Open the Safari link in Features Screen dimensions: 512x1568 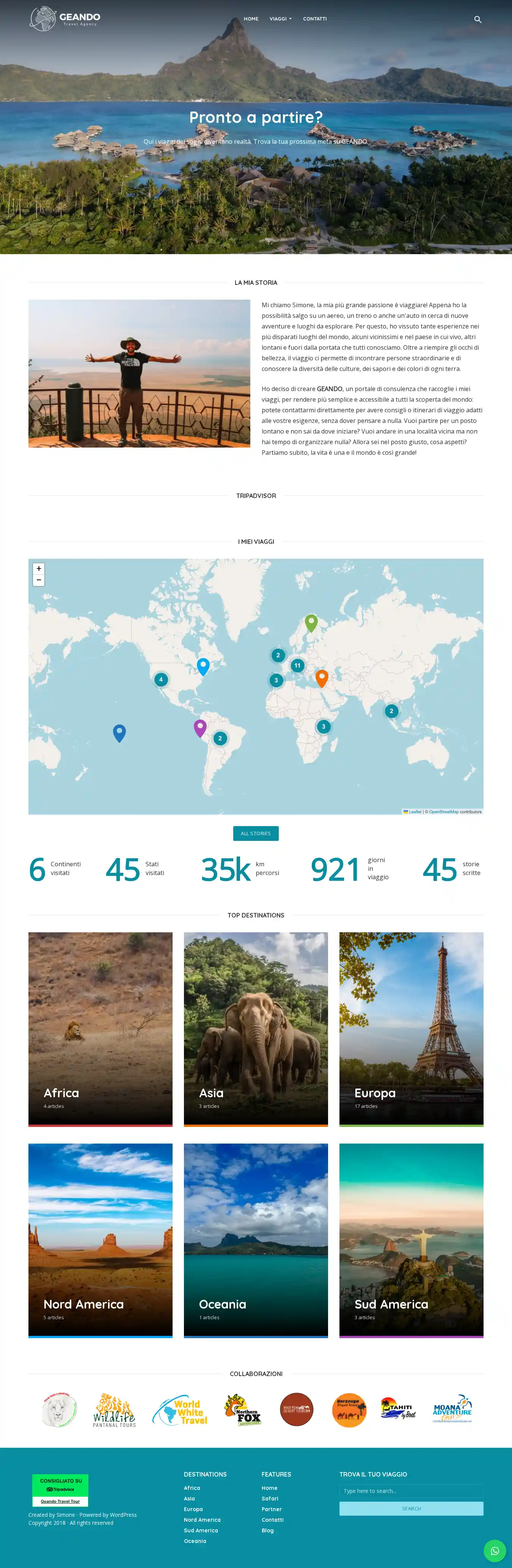(x=270, y=1499)
